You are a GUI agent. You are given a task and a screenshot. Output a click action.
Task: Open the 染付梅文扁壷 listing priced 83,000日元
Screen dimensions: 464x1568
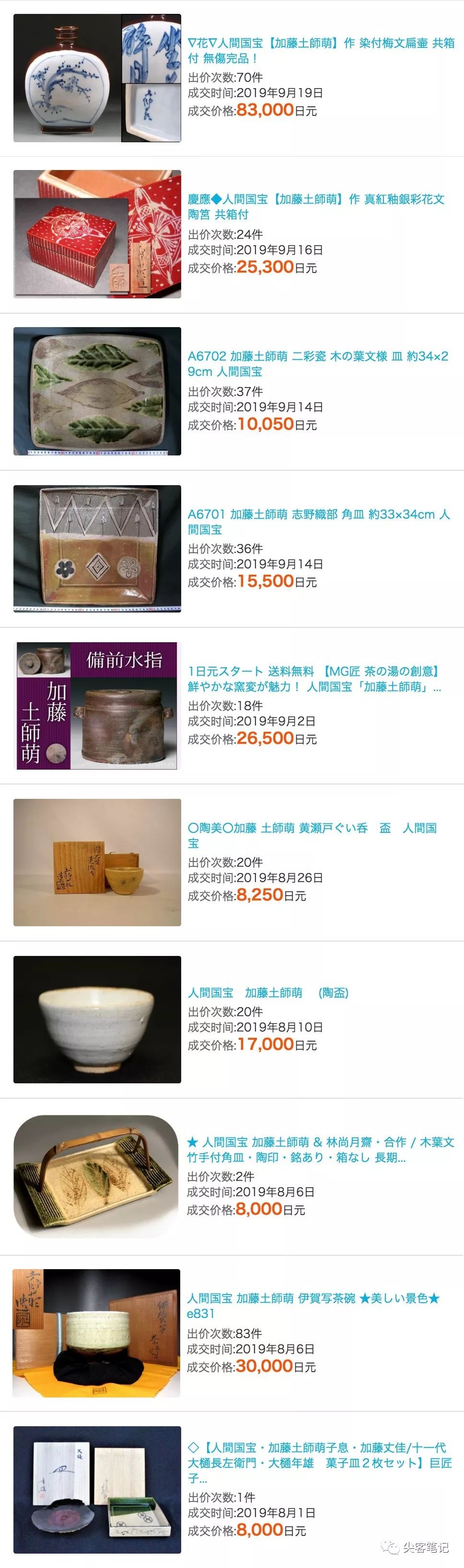pyautogui.click(x=321, y=50)
